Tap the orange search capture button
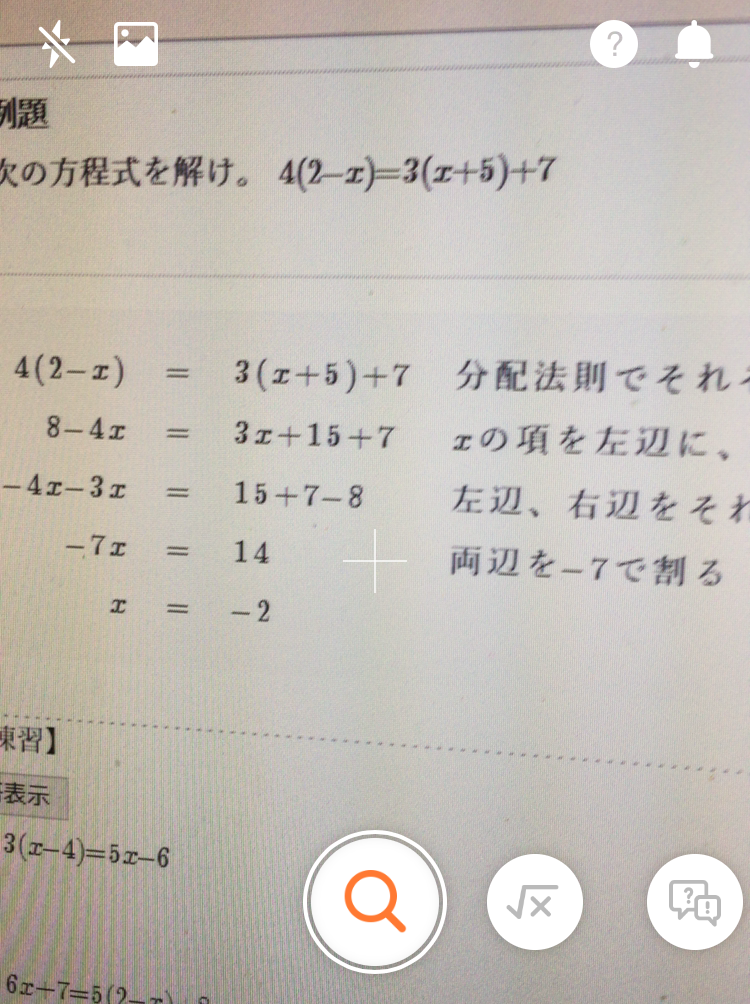The width and height of the screenshot is (750, 1004). pos(375,901)
